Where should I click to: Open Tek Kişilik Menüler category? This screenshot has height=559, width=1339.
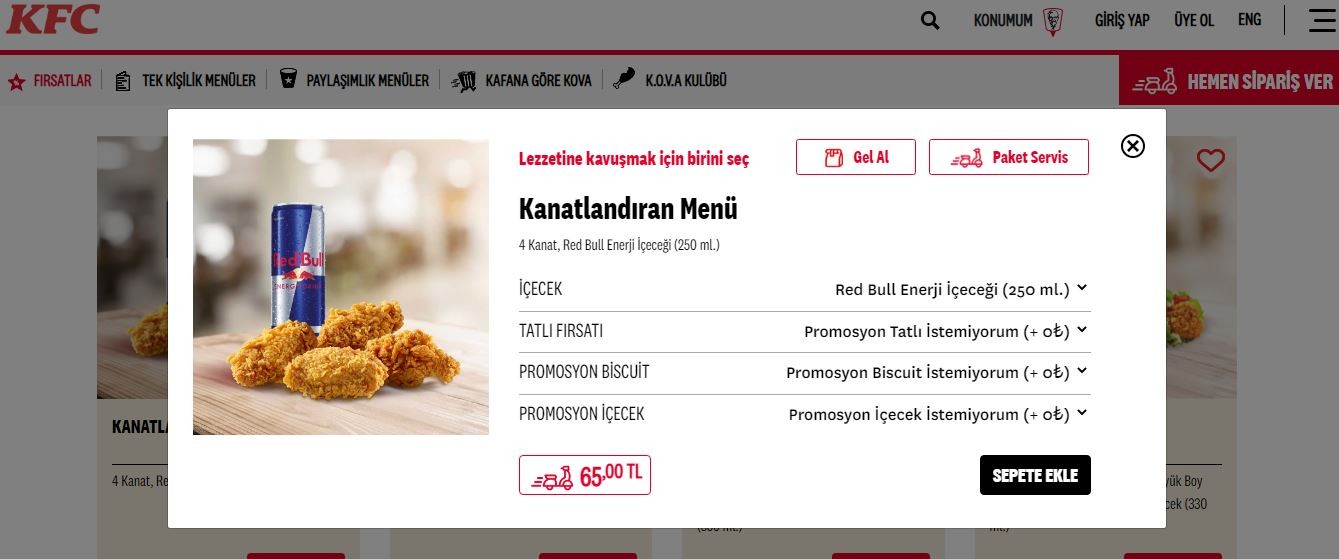tap(186, 81)
